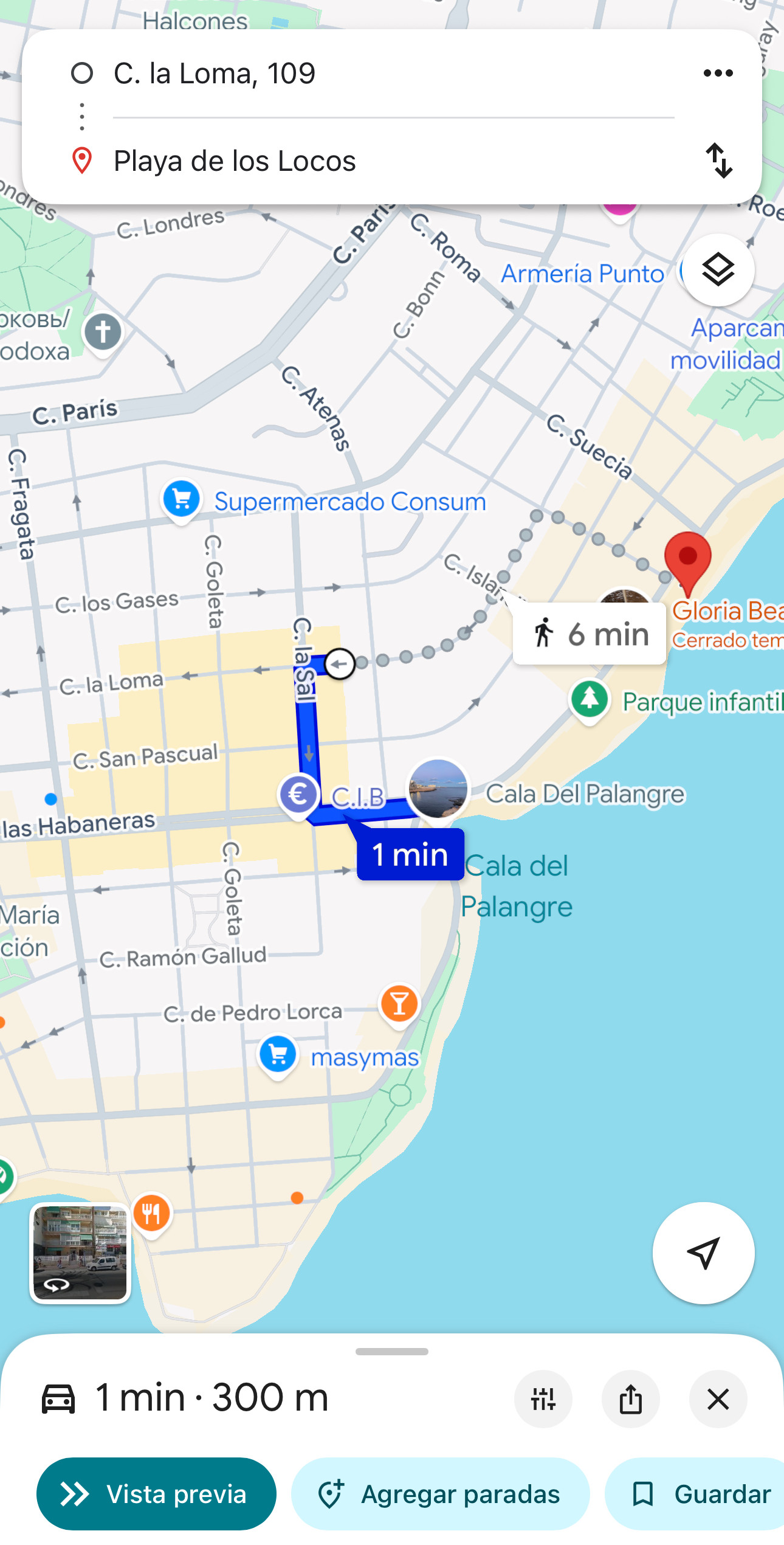The image size is (784, 1545).
Task: Share the directions
Action: click(630, 1399)
